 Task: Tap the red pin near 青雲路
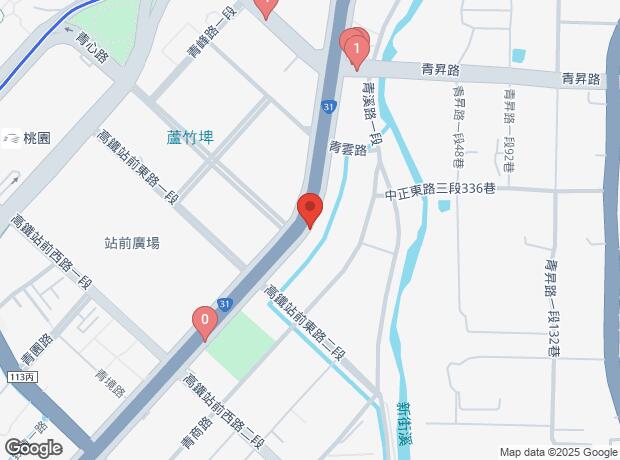(x=310, y=209)
